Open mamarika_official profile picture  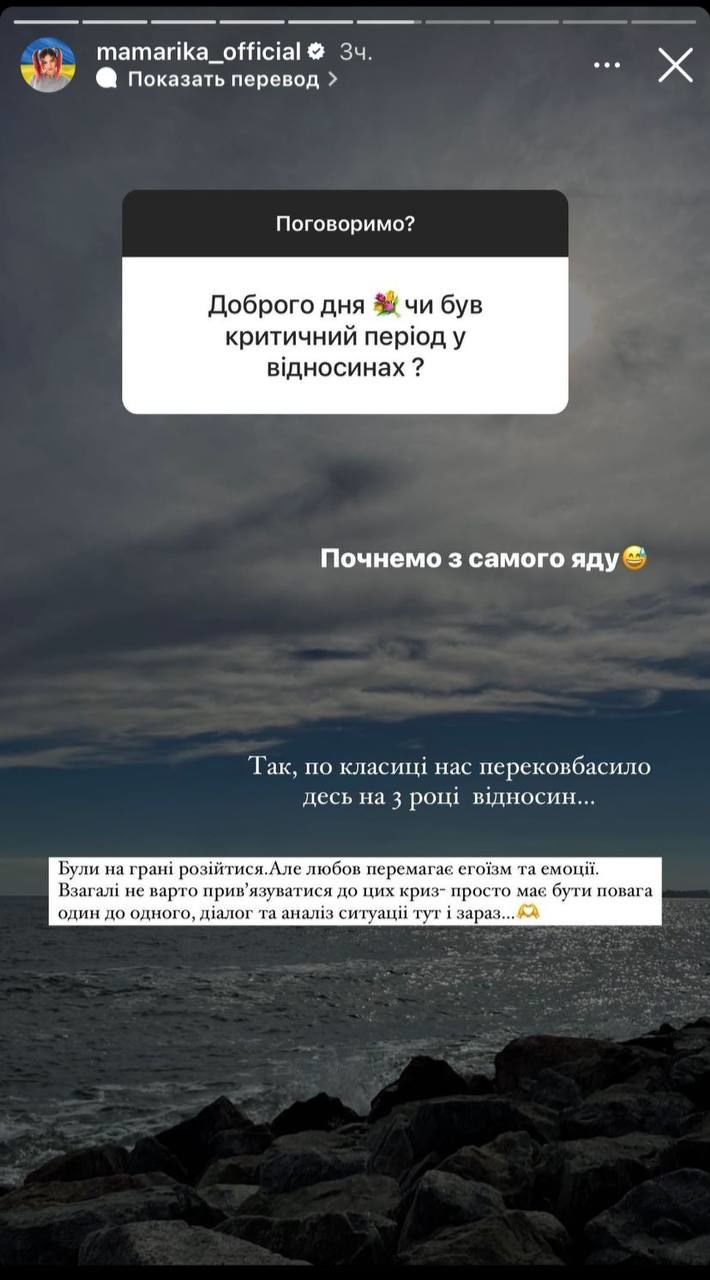pos(48,65)
